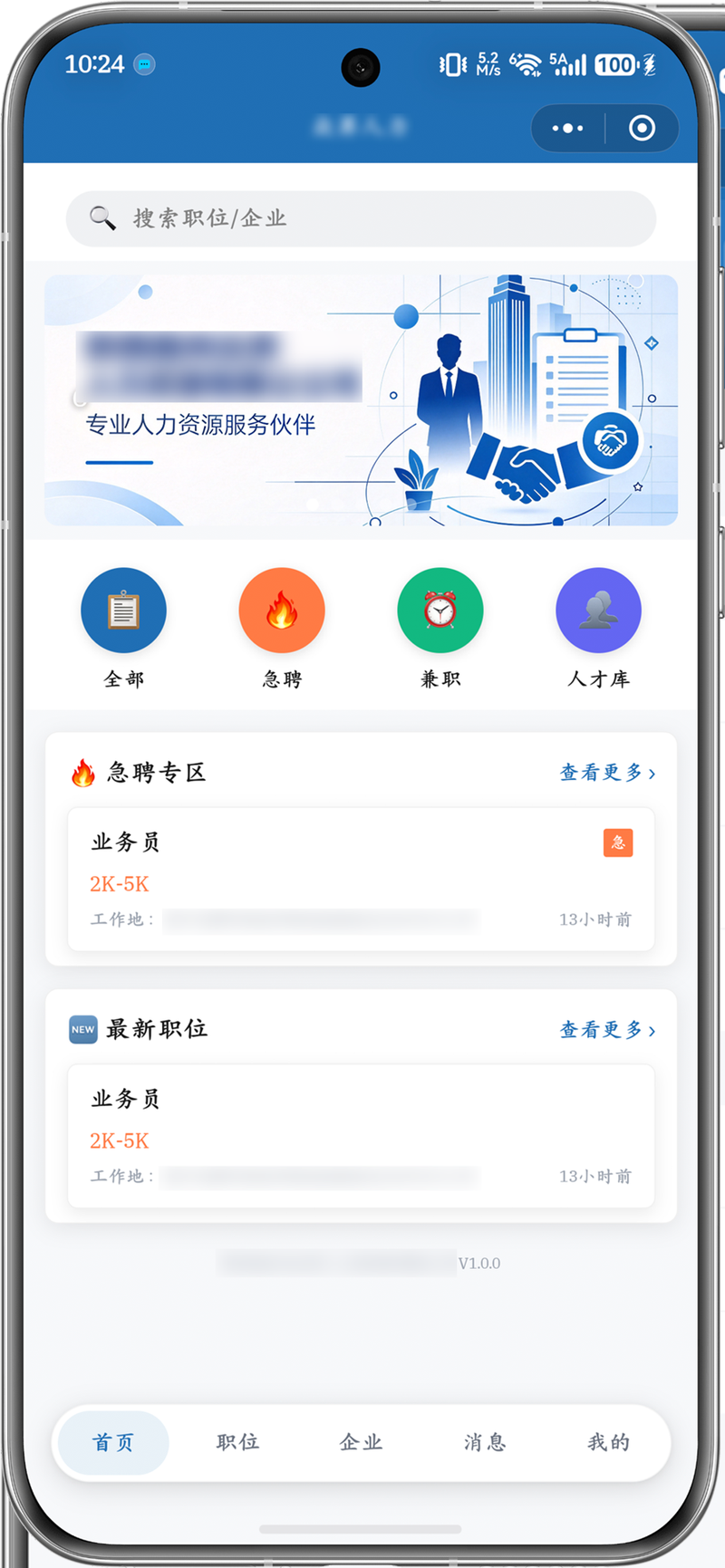Open the 业务员 job card in 最新职位
This screenshot has height=1568, width=725.
click(361, 1136)
